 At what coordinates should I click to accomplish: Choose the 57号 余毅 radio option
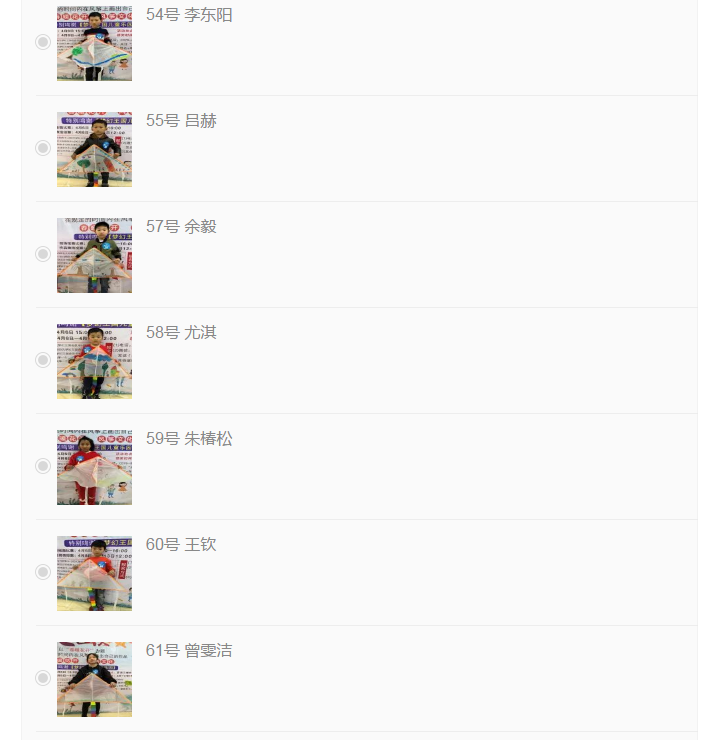pyautogui.click(x=43, y=254)
